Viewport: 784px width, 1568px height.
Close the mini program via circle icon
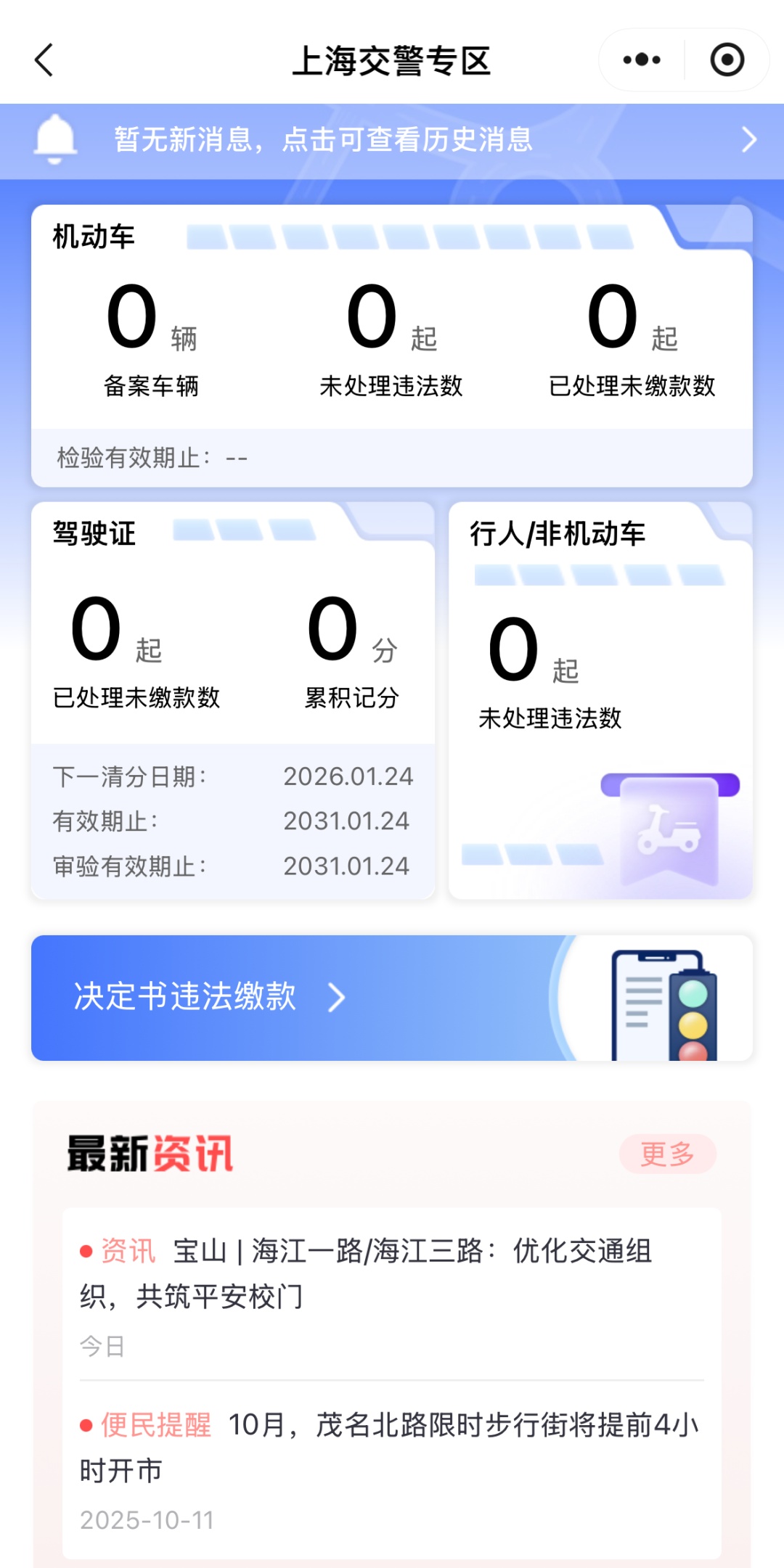pyautogui.click(x=727, y=60)
